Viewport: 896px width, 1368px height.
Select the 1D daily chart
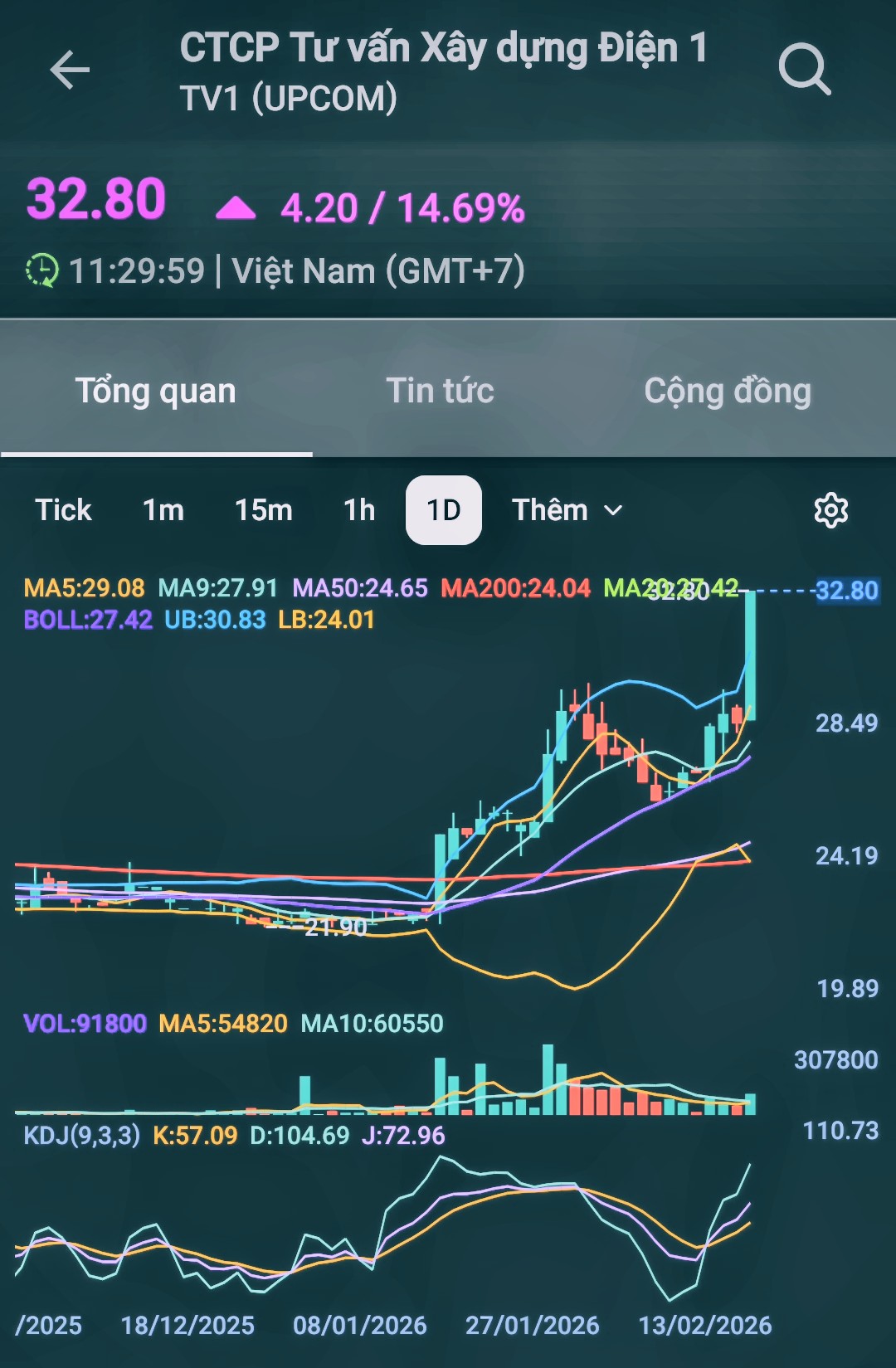tap(444, 510)
